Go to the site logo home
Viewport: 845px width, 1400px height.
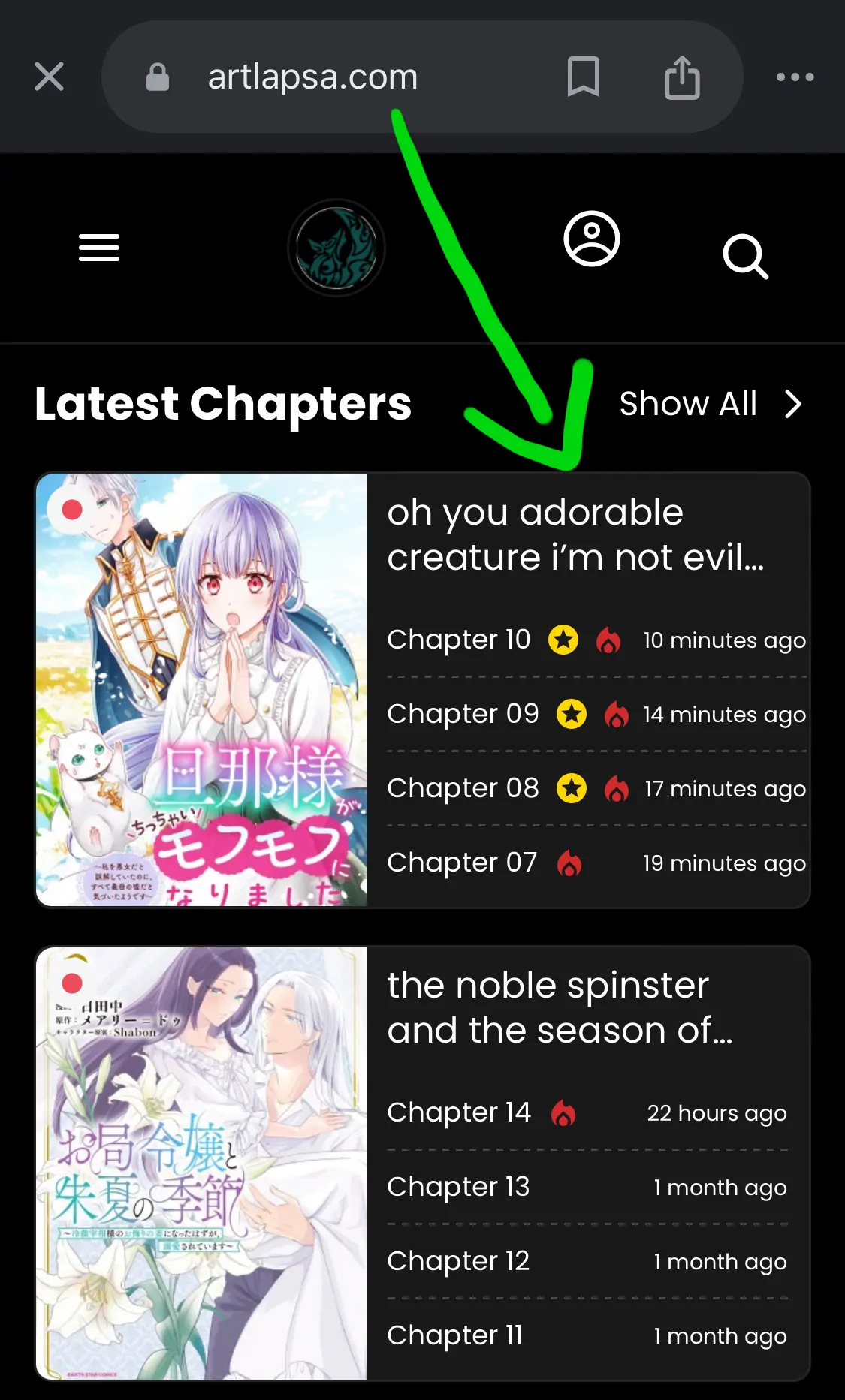tap(336, 248)
